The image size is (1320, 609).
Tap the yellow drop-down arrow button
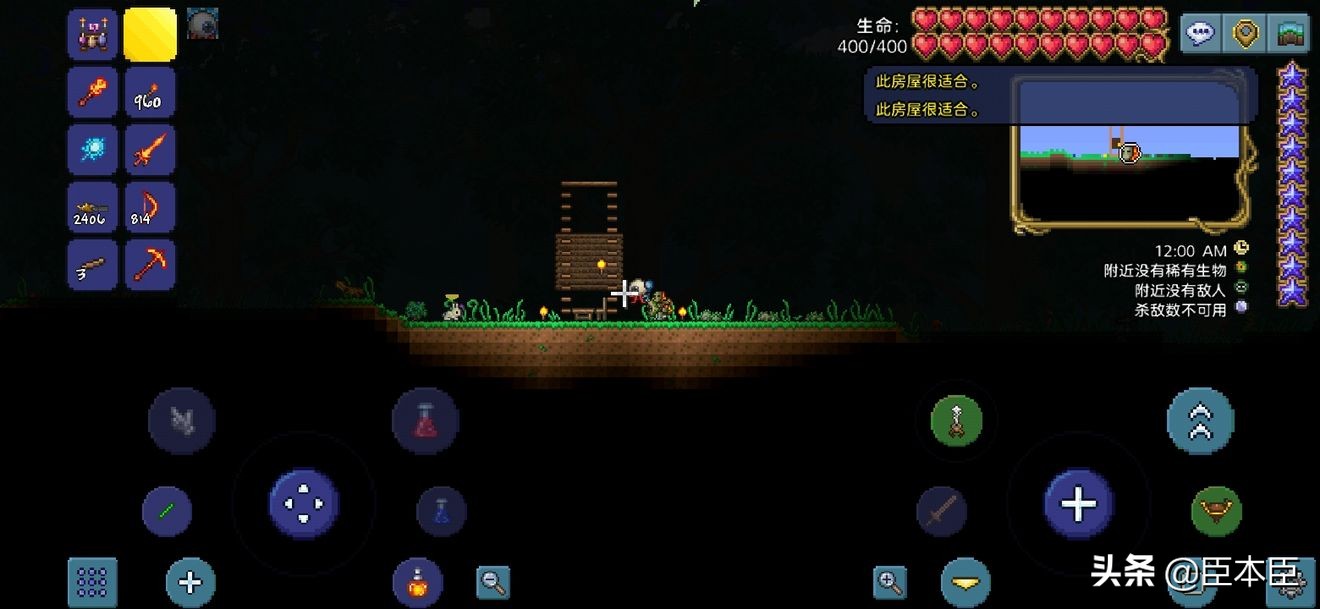tap(965, 583)
